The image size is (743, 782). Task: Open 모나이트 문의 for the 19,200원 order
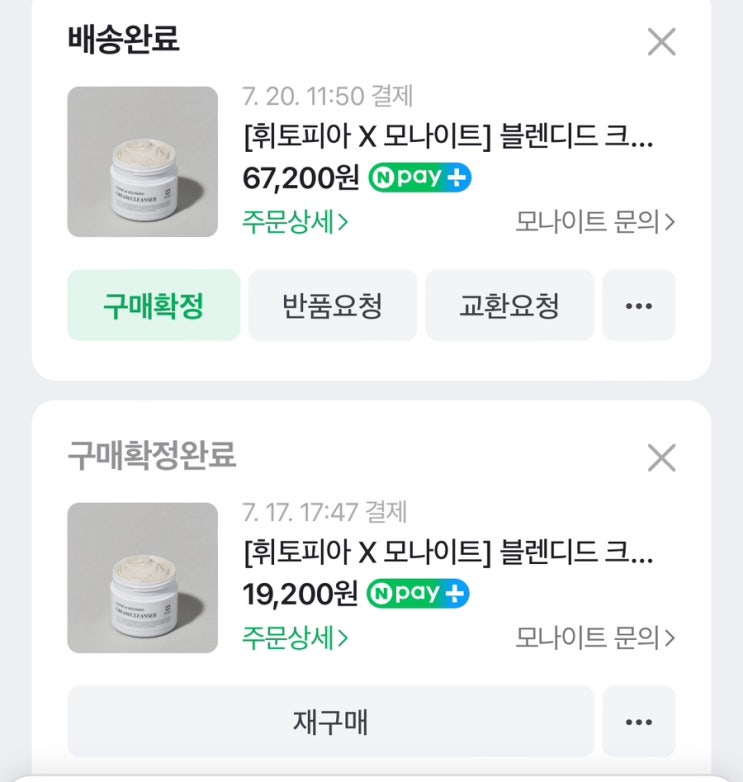coord(595,637)
